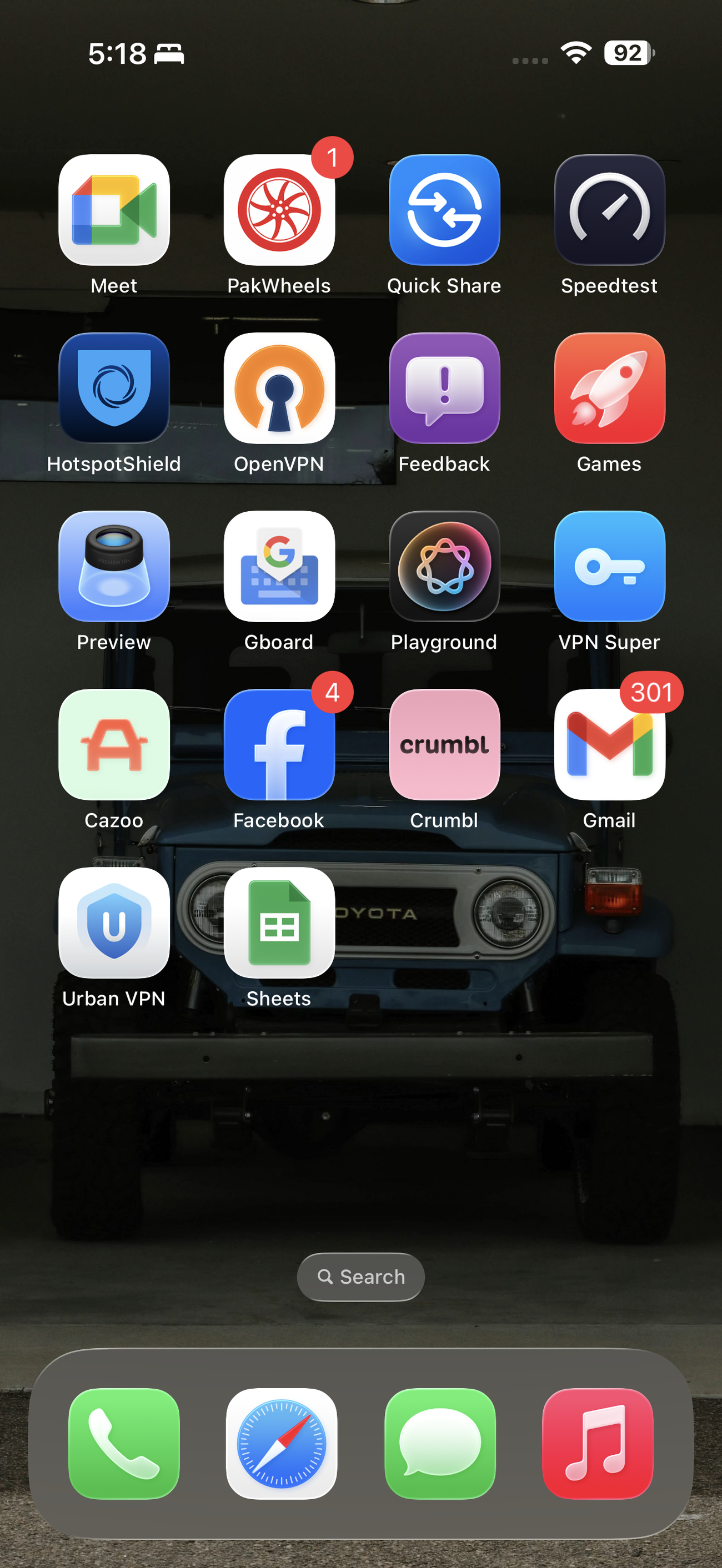Launch VPN Super
Viewport: 722px width, 1568px height.
pyautogui.click(x=609, y=566)
